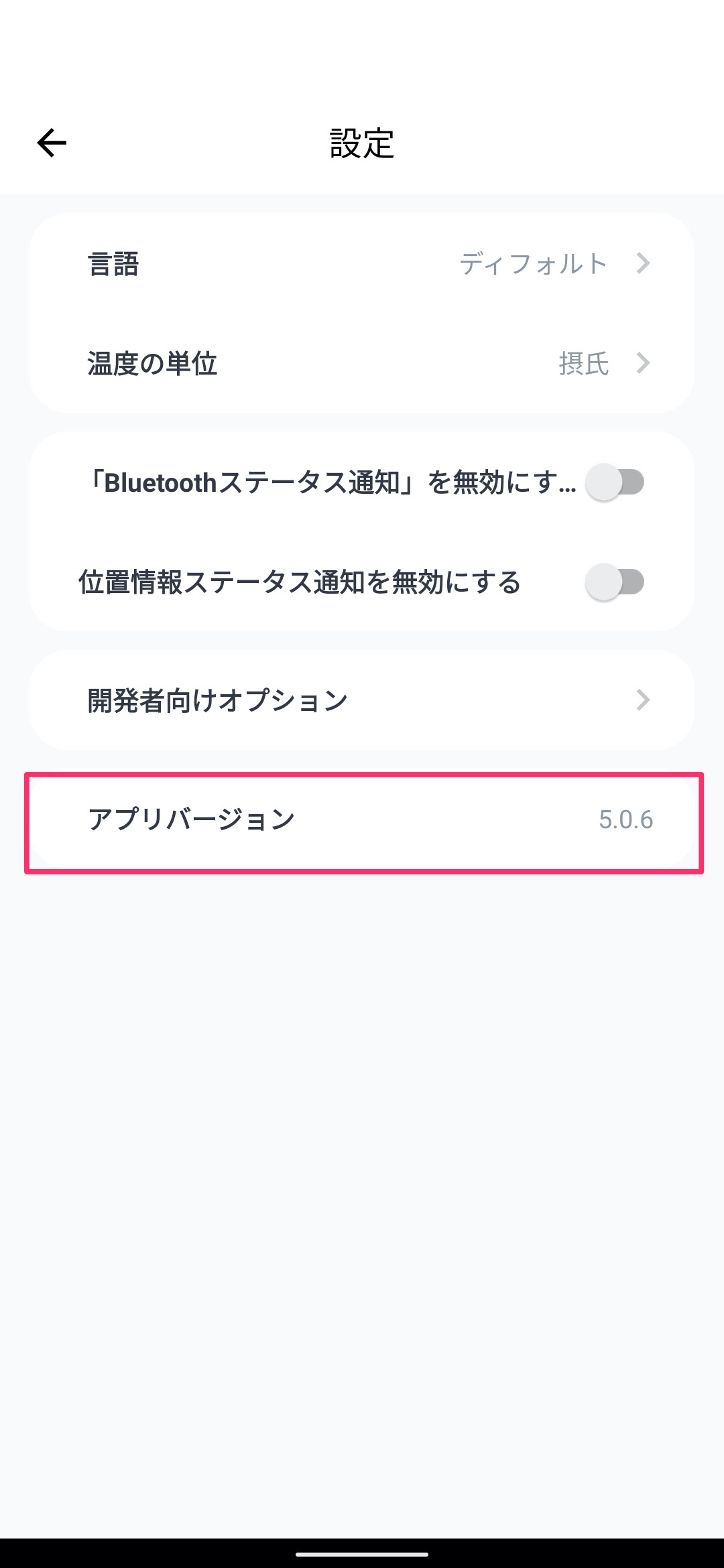This screenshot has width=724, height=1568.
Task: Turn on 位置情報ステータス通知を無効にする
Action: (614, 582)
